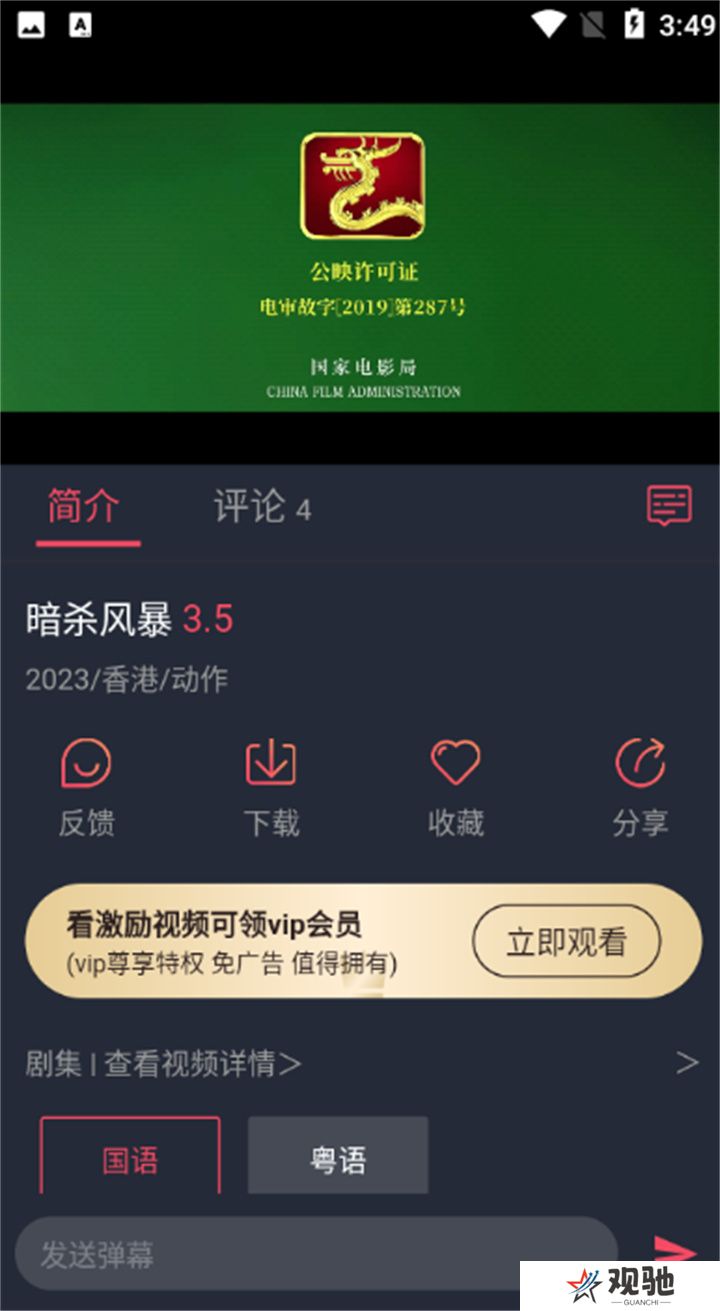The height and width of the screenshot is (1311, 720).
Task: Open 查看视频详情 link
Action: click(x=202, y=1063)
